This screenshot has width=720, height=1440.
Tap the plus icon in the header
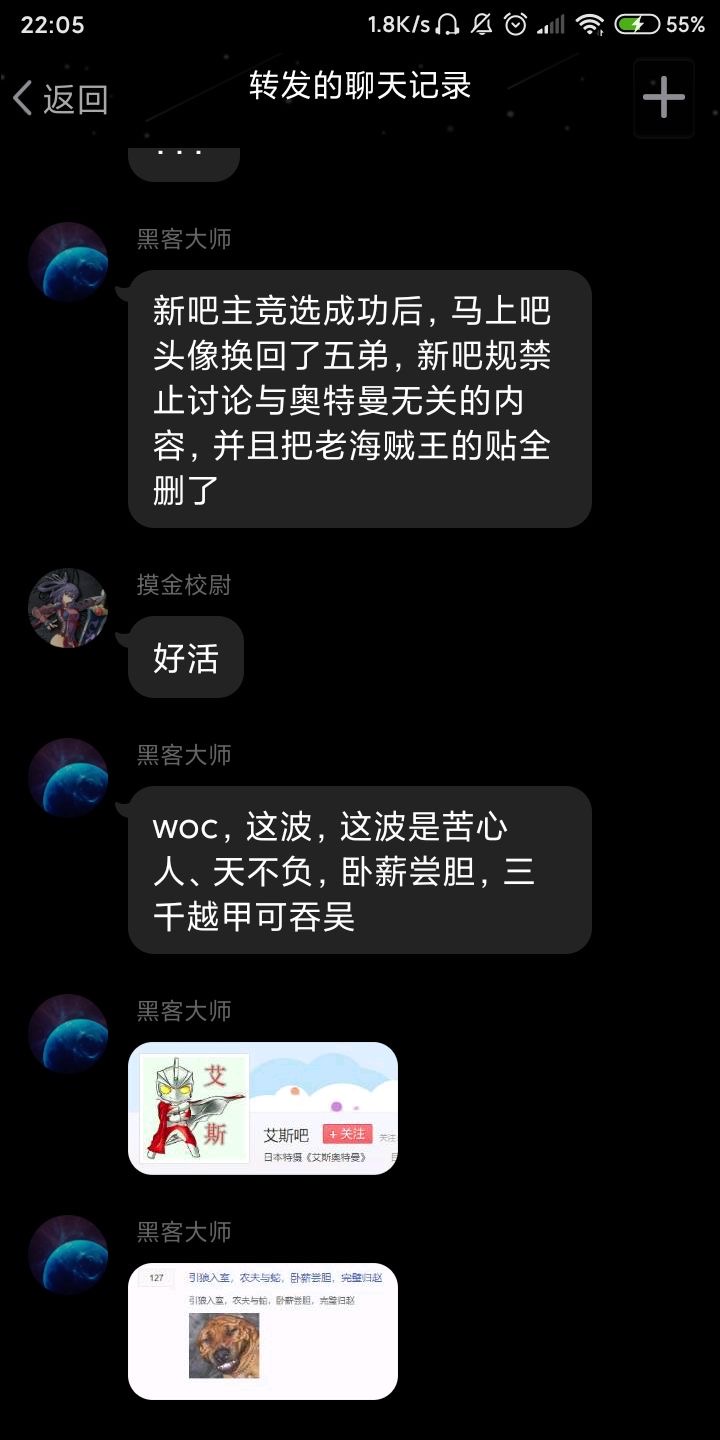pyautogui.click(x=663, y=98)
